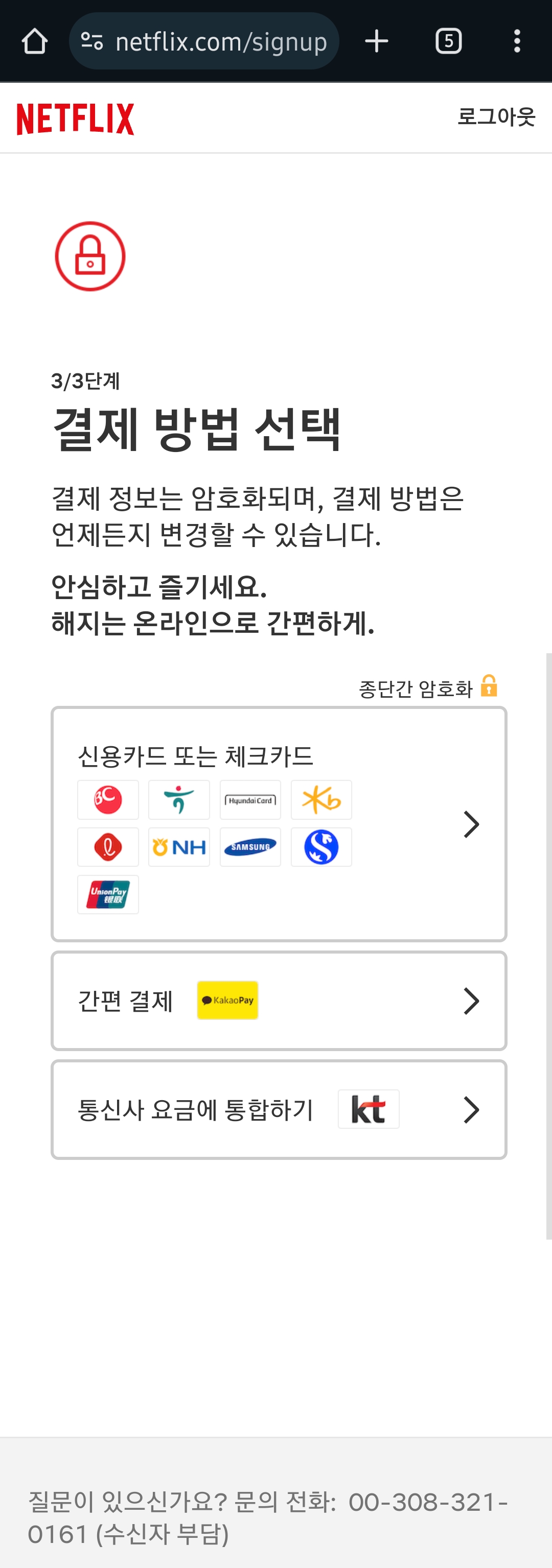The width and height of the screenshot is (552, 1568).
Task: Select the KB Kookmin Card icon
Action: pos(321,800)
